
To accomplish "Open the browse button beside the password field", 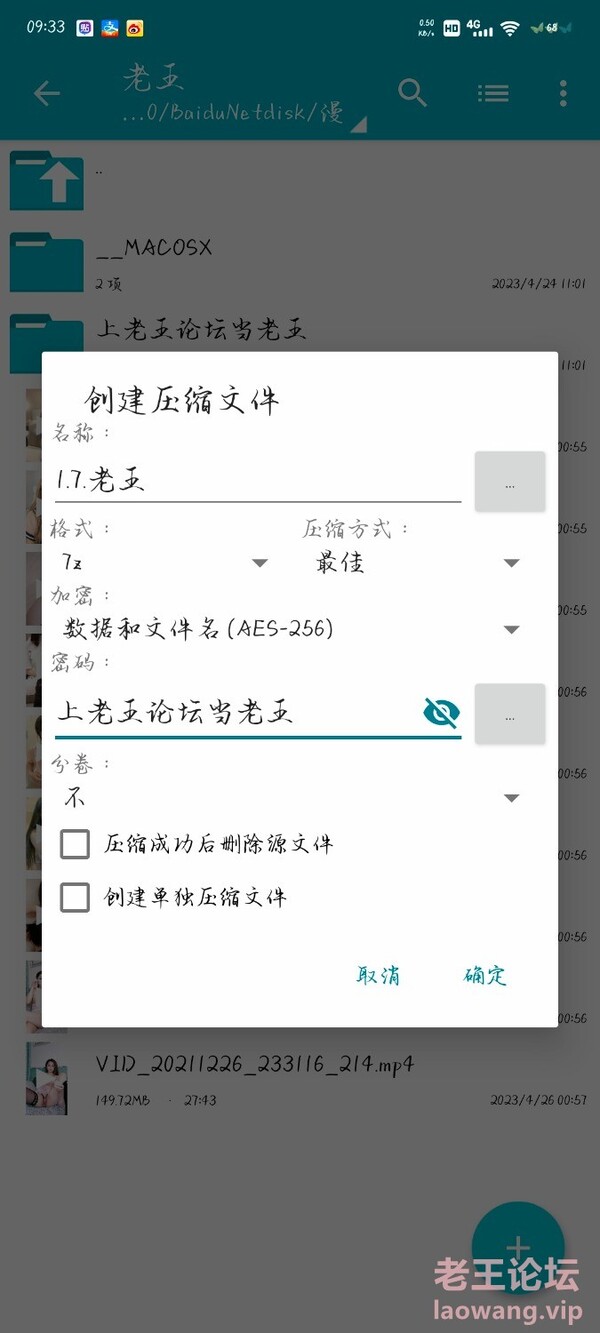I will tap(510, 714).
